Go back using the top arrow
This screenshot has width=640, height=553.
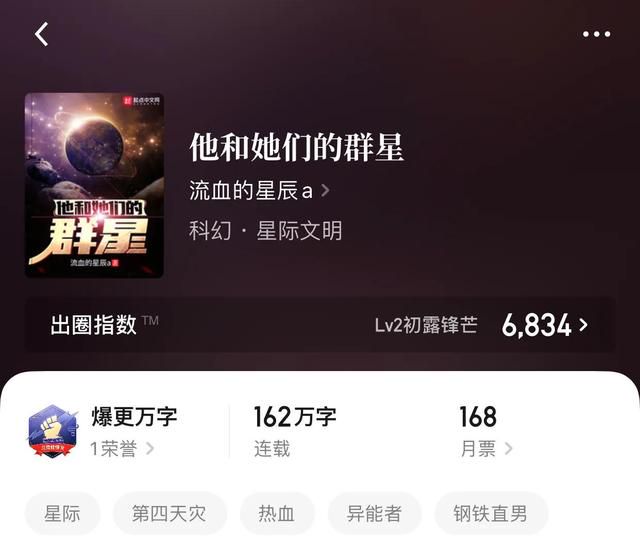[x=41, y=34]
